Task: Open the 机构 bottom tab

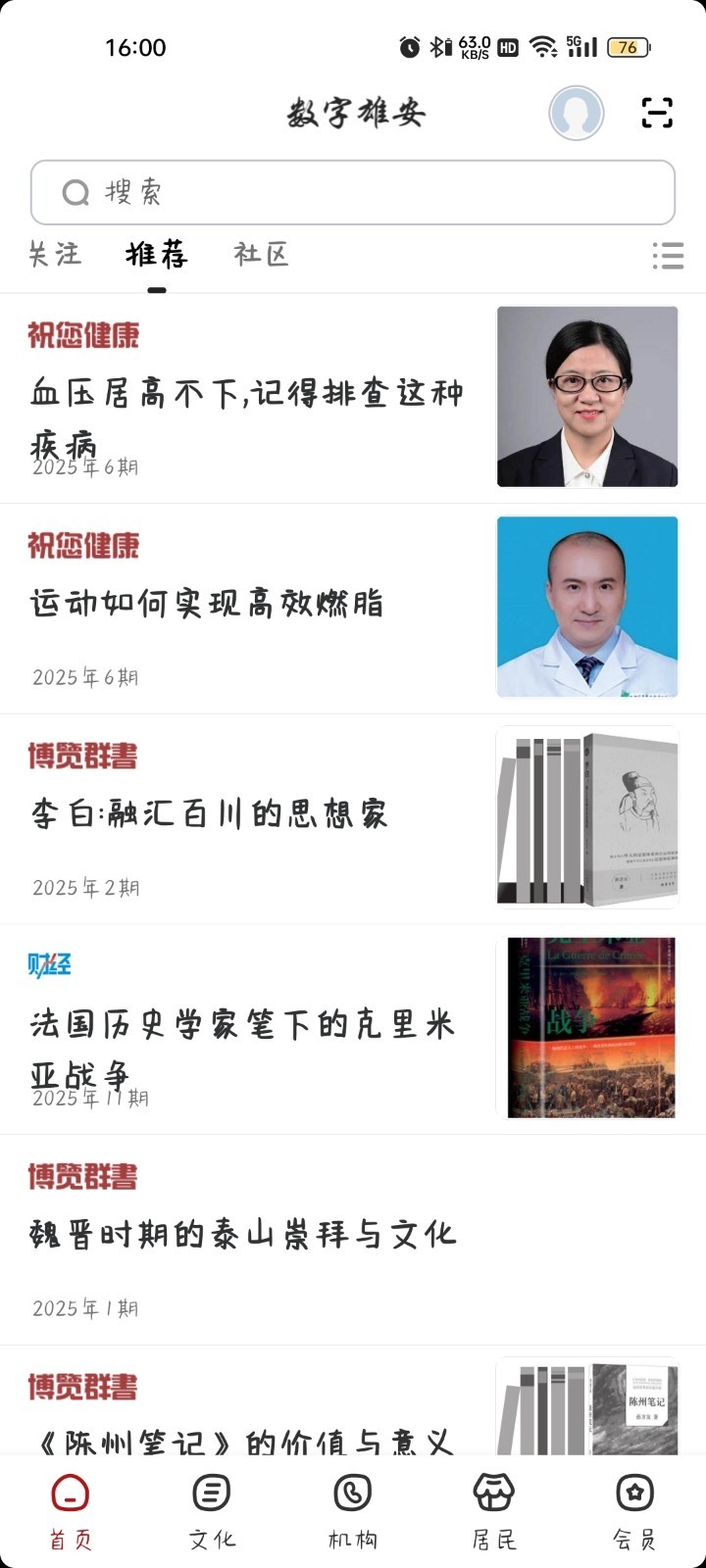Action: [x=353, y=1513]
